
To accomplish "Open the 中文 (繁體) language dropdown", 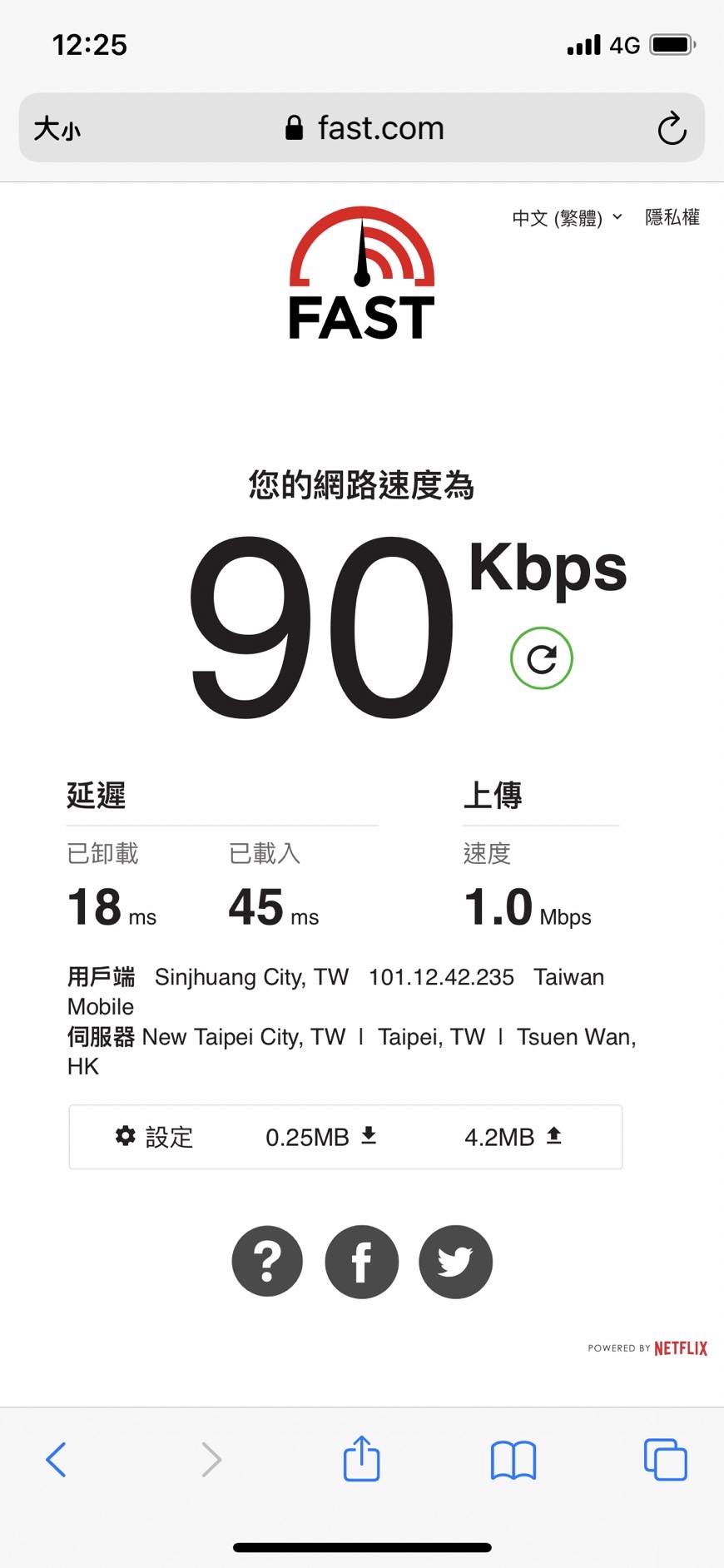I will (567, 217).
